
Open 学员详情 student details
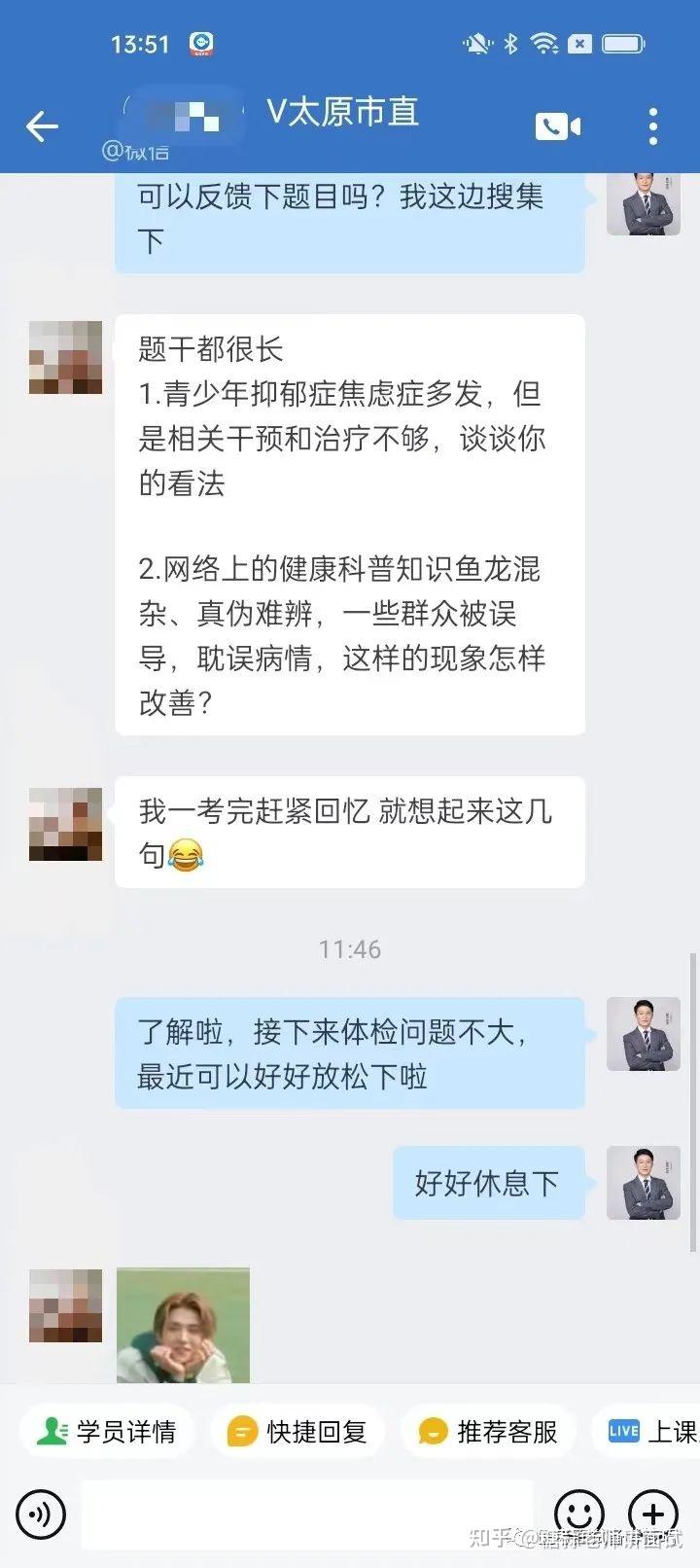107,1431
